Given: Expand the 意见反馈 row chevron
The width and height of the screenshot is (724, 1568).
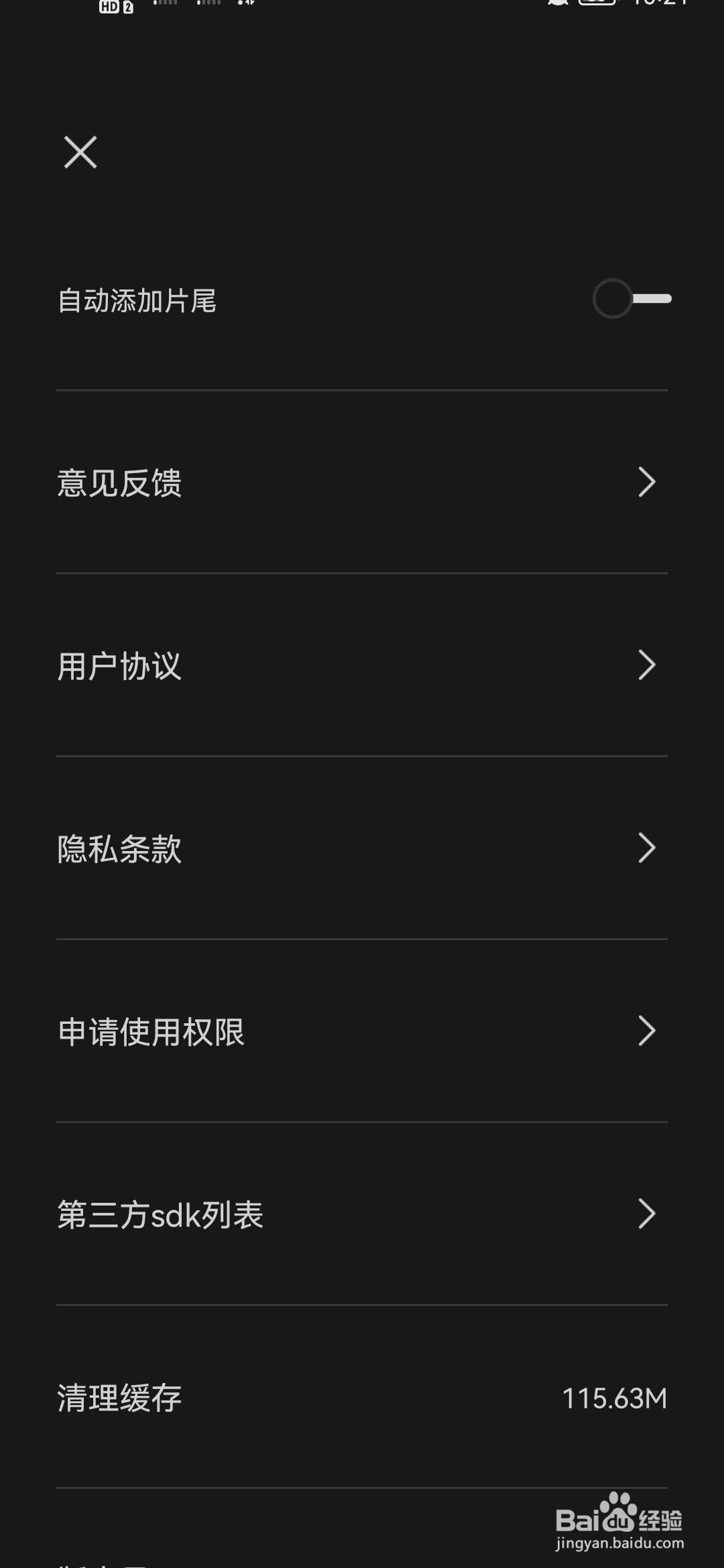Looking at the screenshot, I should coord(646,482).
